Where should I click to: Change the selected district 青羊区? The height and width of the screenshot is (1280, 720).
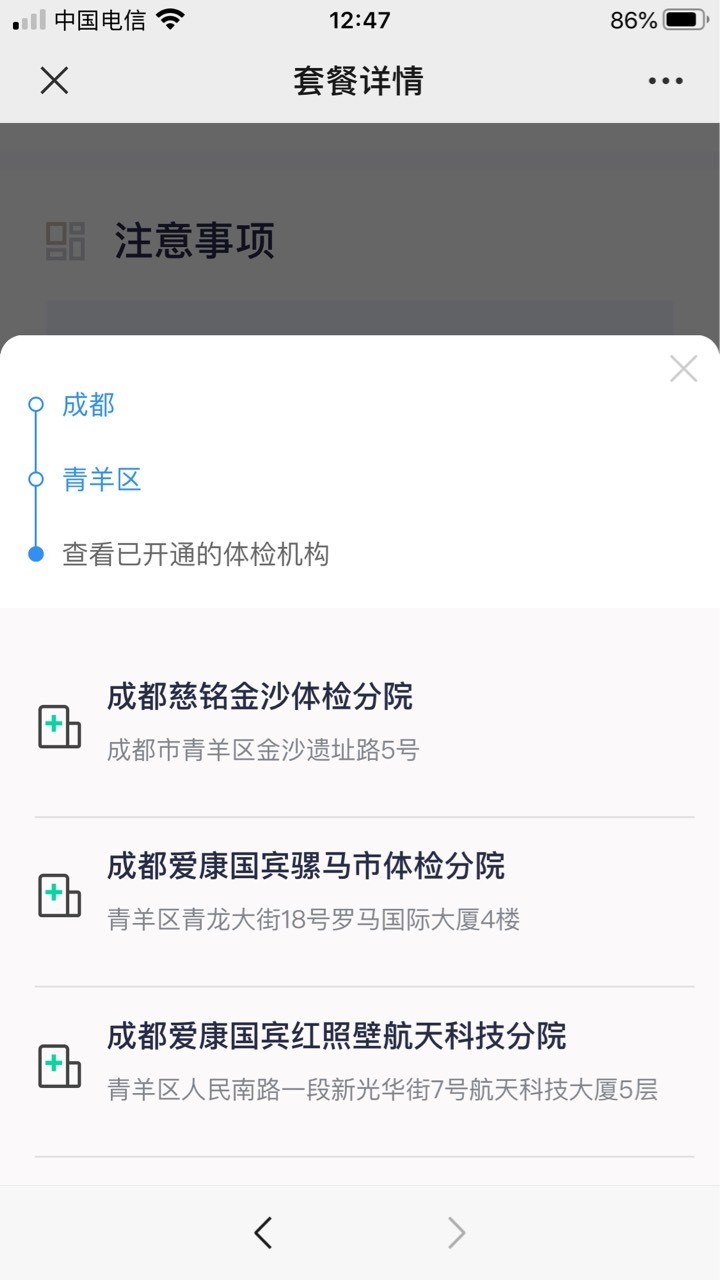pyautogui.click(x=102, y=480)
